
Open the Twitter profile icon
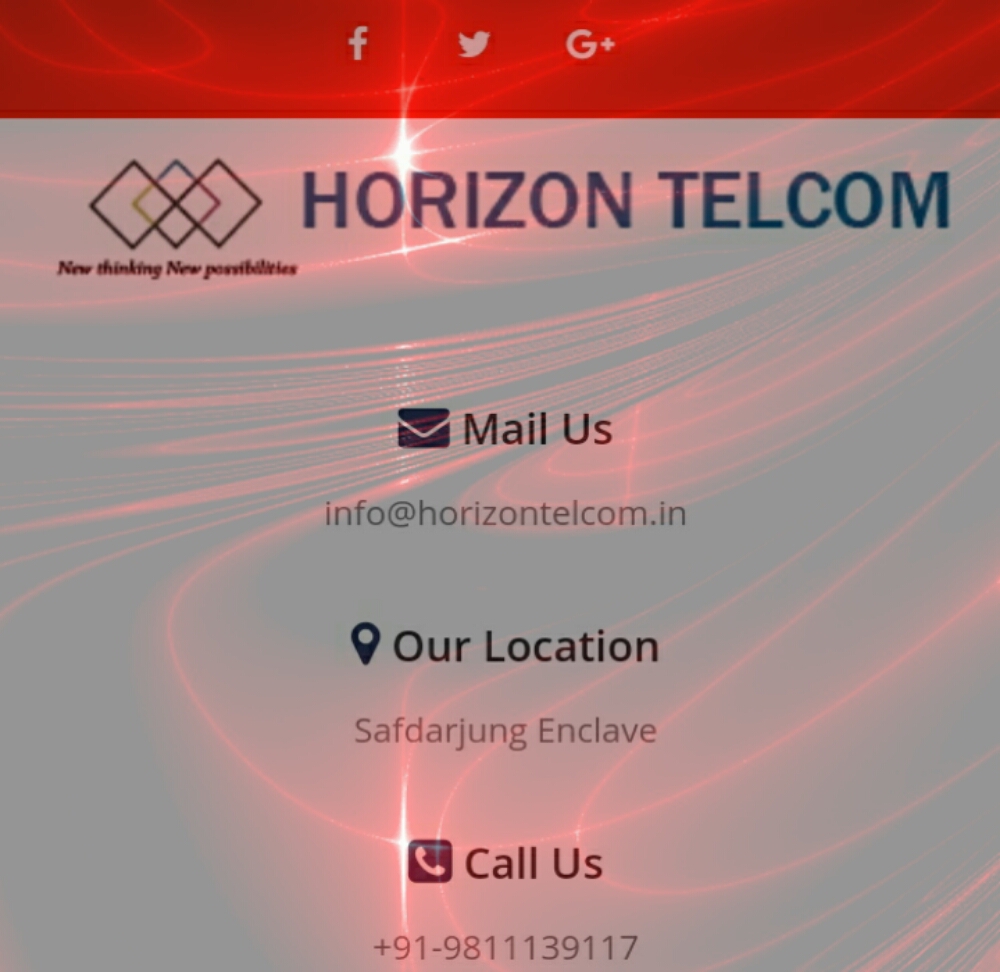[474, 44]
